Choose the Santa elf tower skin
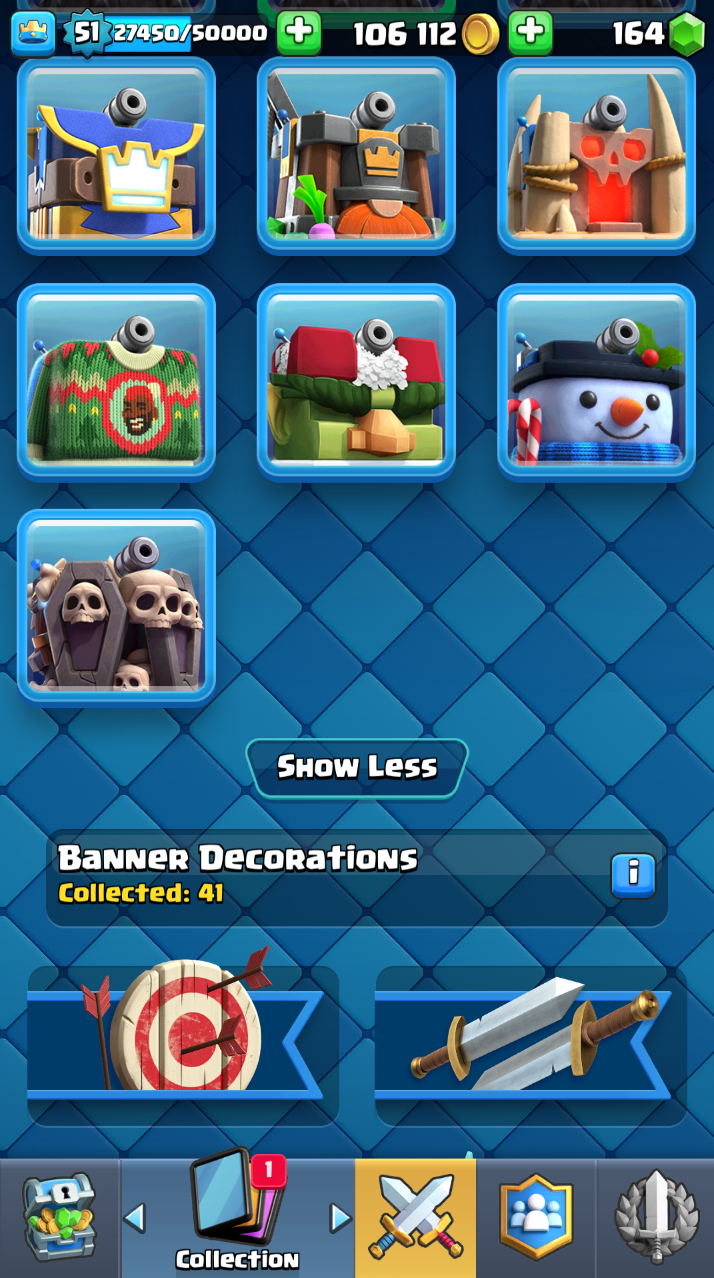The height and width of the screenshot is (1278, 714). 356,381
